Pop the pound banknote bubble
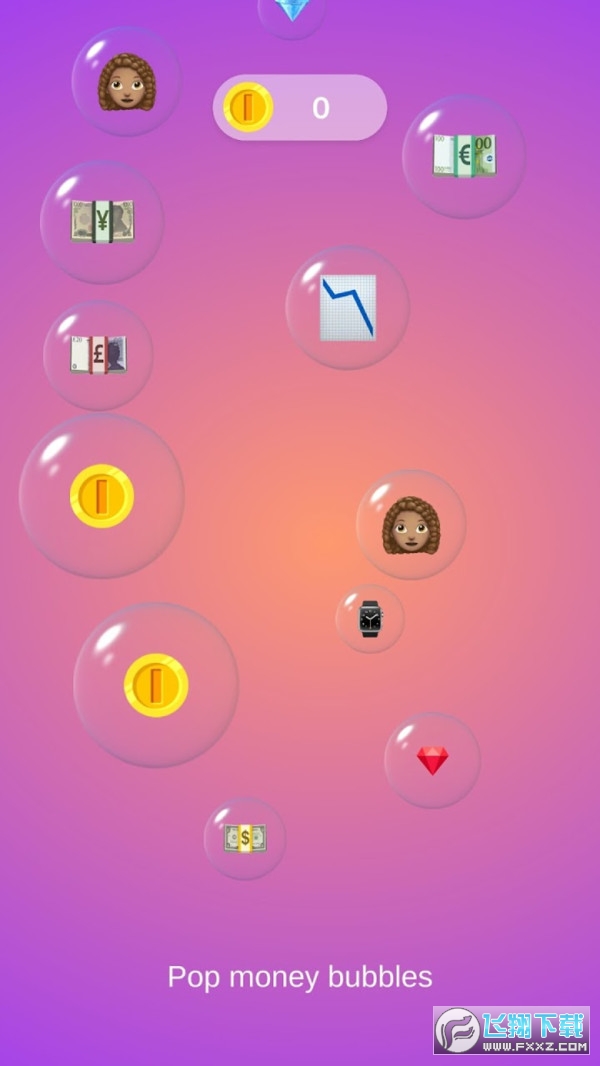 click(x=98, y=355)
